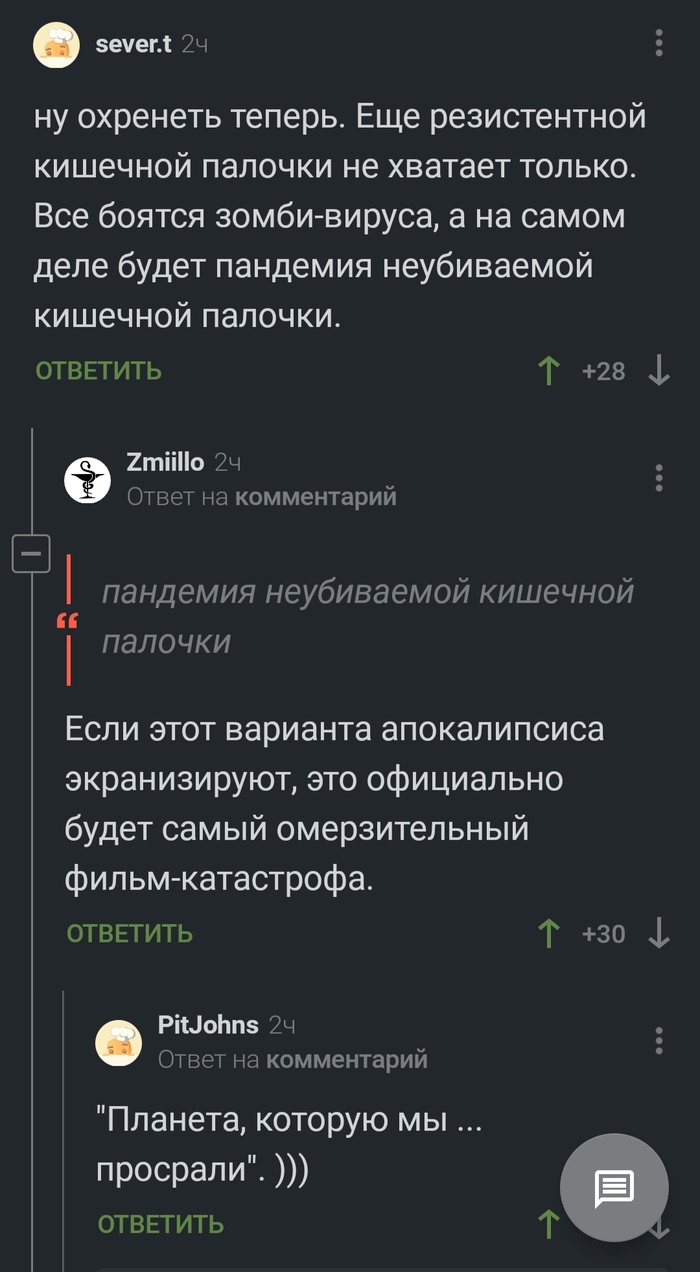
Task: Open sever.t's profile avatar
Action: (57, 45)
